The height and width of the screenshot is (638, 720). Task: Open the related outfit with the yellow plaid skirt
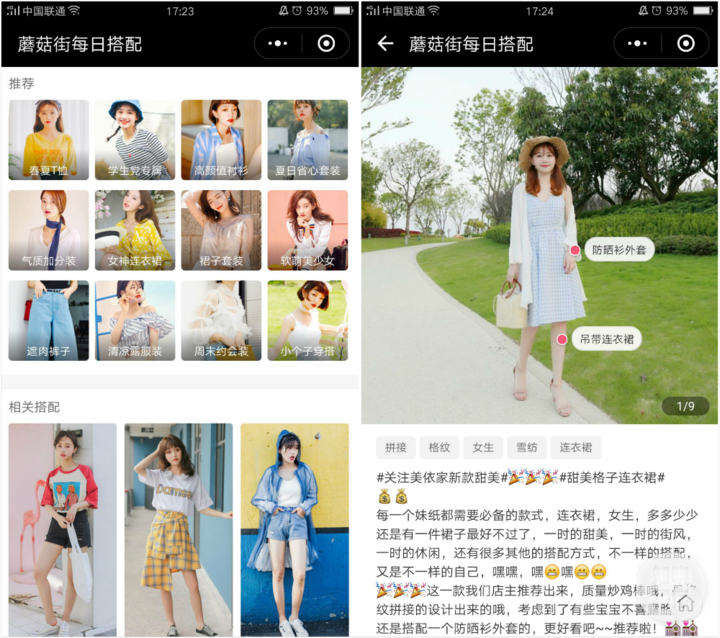pyautogui.click(x=178, y=528)
